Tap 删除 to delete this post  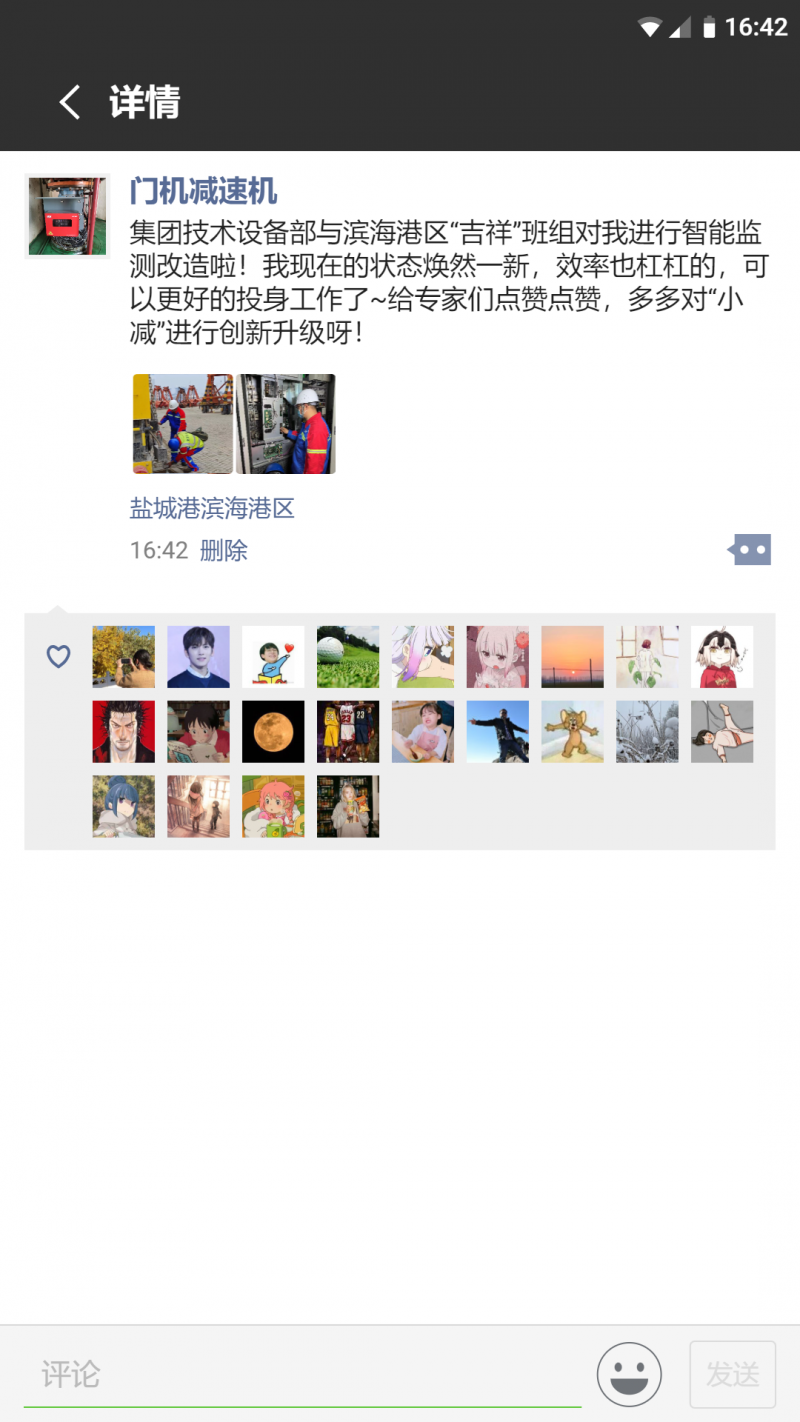point(224,550)
